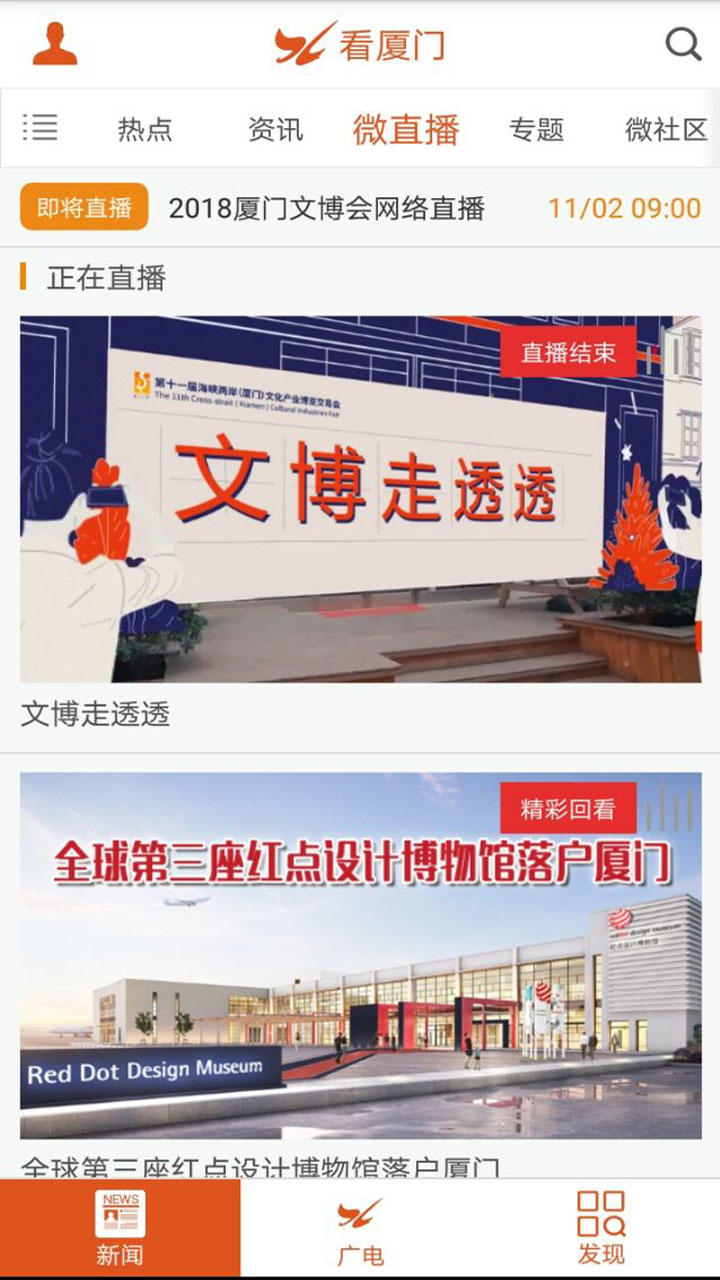Select the 微直播 tab
This screenshot has width=720, height=1280.
[405, 129]
